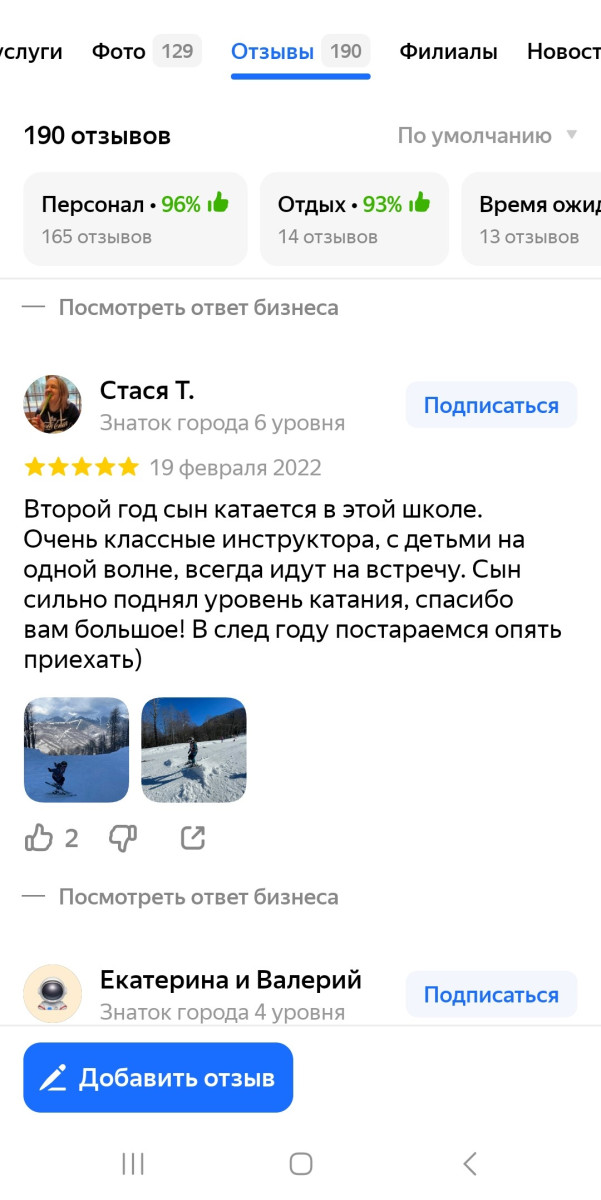601x1200 pixels.
Task: Select the Услуги tab
Action: 30,51
